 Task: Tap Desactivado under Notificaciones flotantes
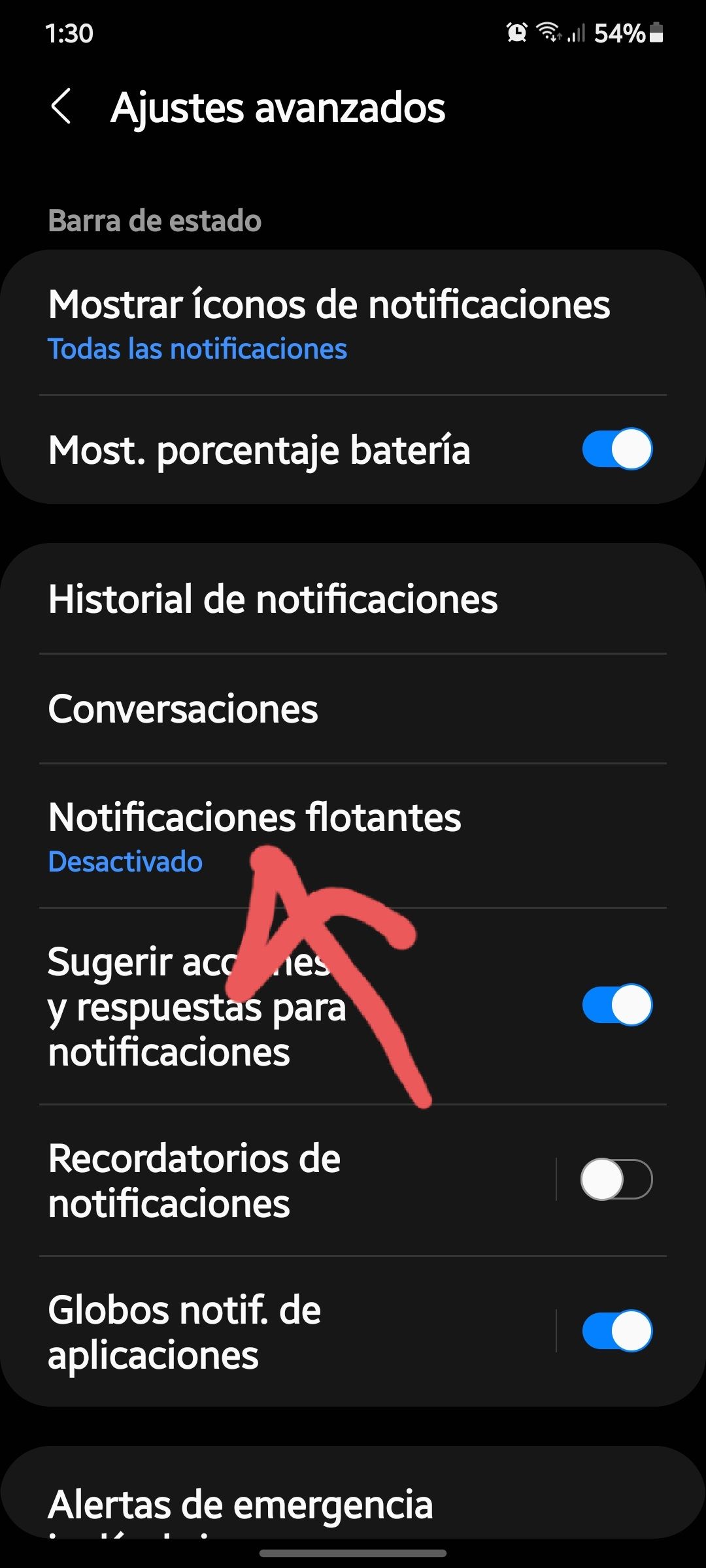click(126, 861)
